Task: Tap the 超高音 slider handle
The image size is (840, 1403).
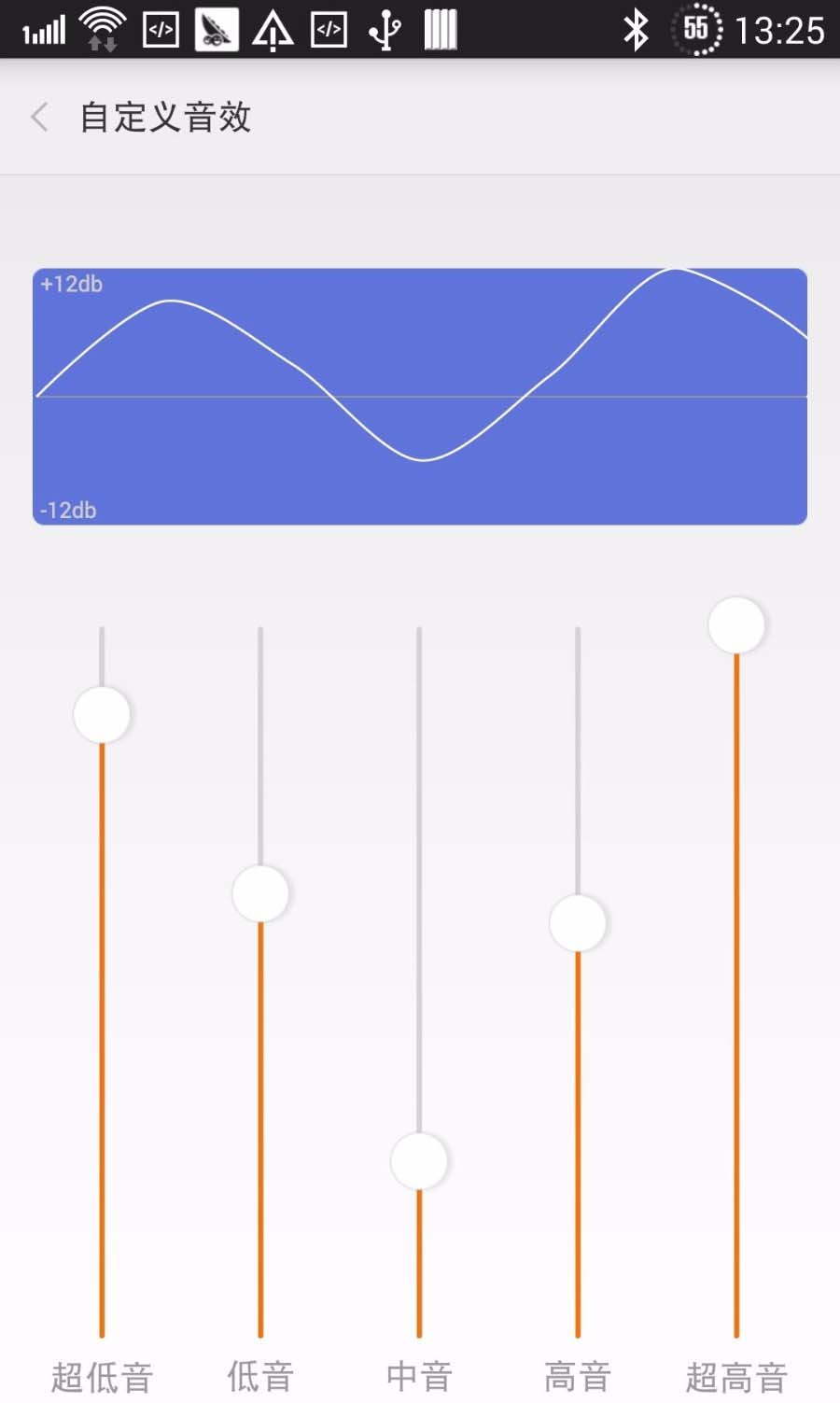Action: coord(736,625)
